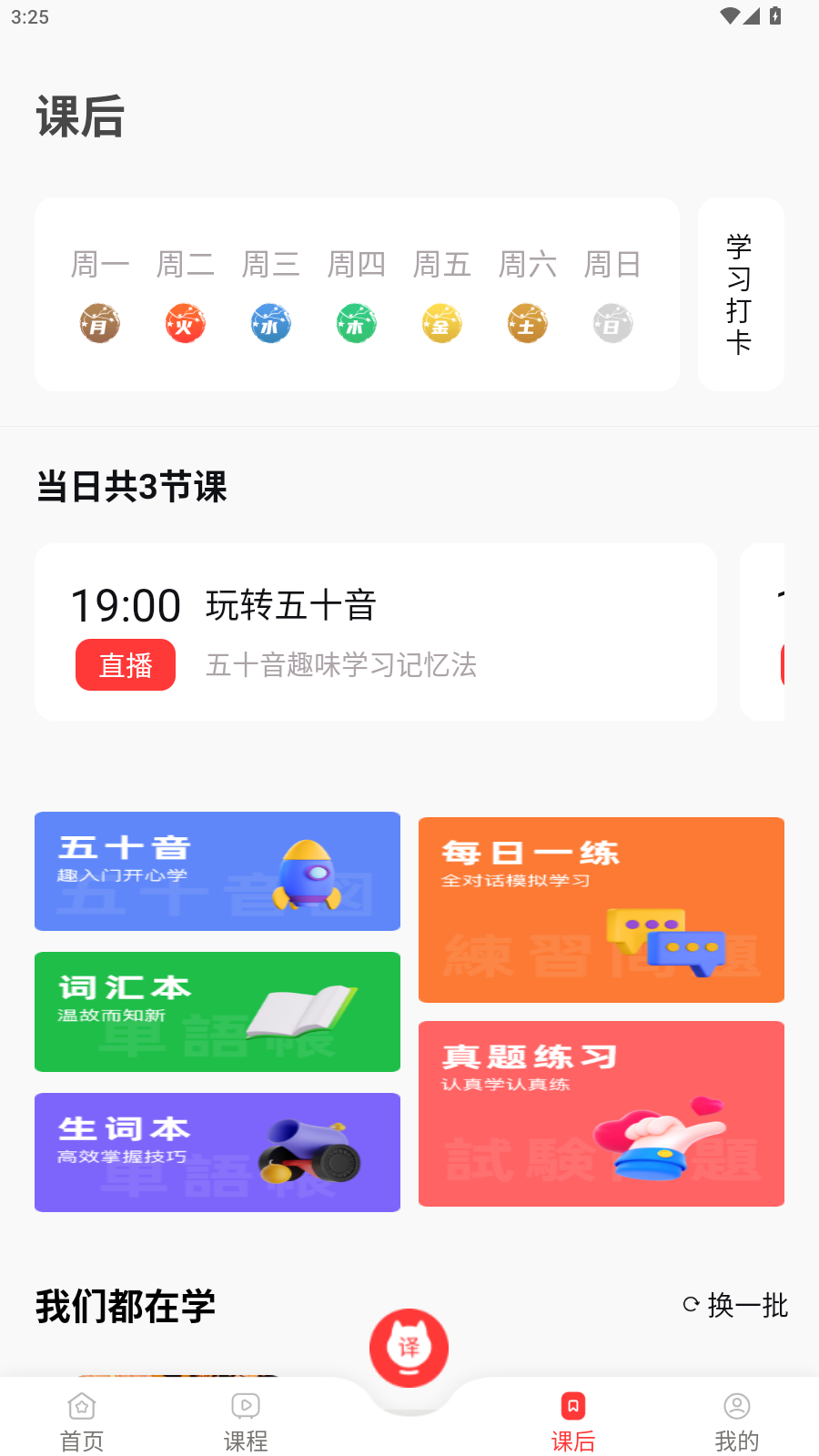This screenshot has width=819, height=1456.
Task: Open 真题练习 real exam practice
Action: (601, 1114)
